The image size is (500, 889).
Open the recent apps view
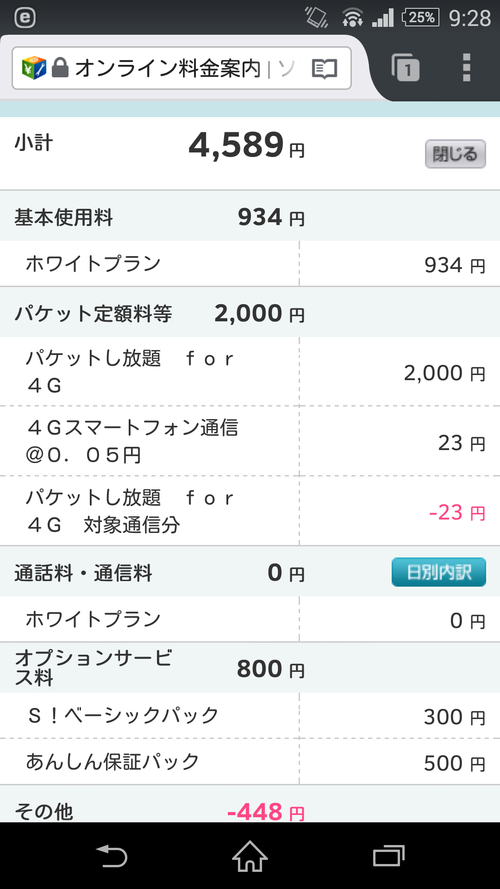pos(388,856)
